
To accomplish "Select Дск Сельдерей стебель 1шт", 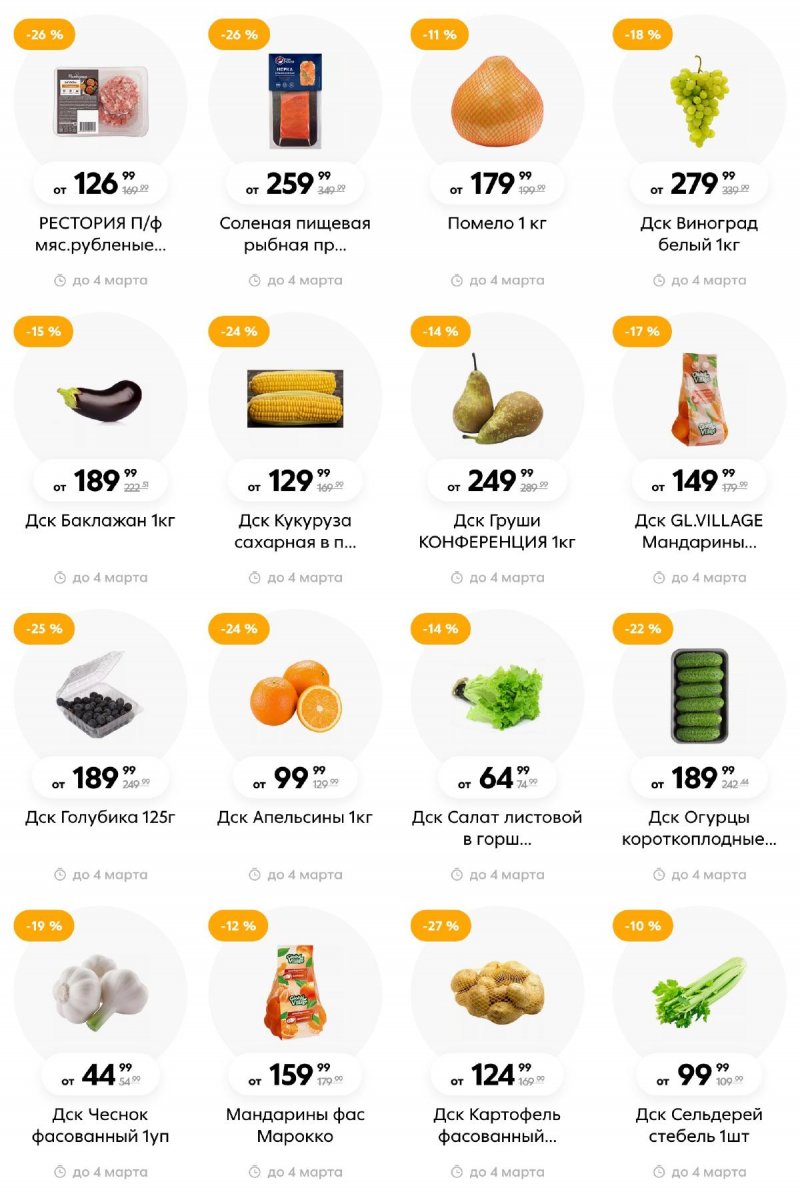I will coord(699,994).
